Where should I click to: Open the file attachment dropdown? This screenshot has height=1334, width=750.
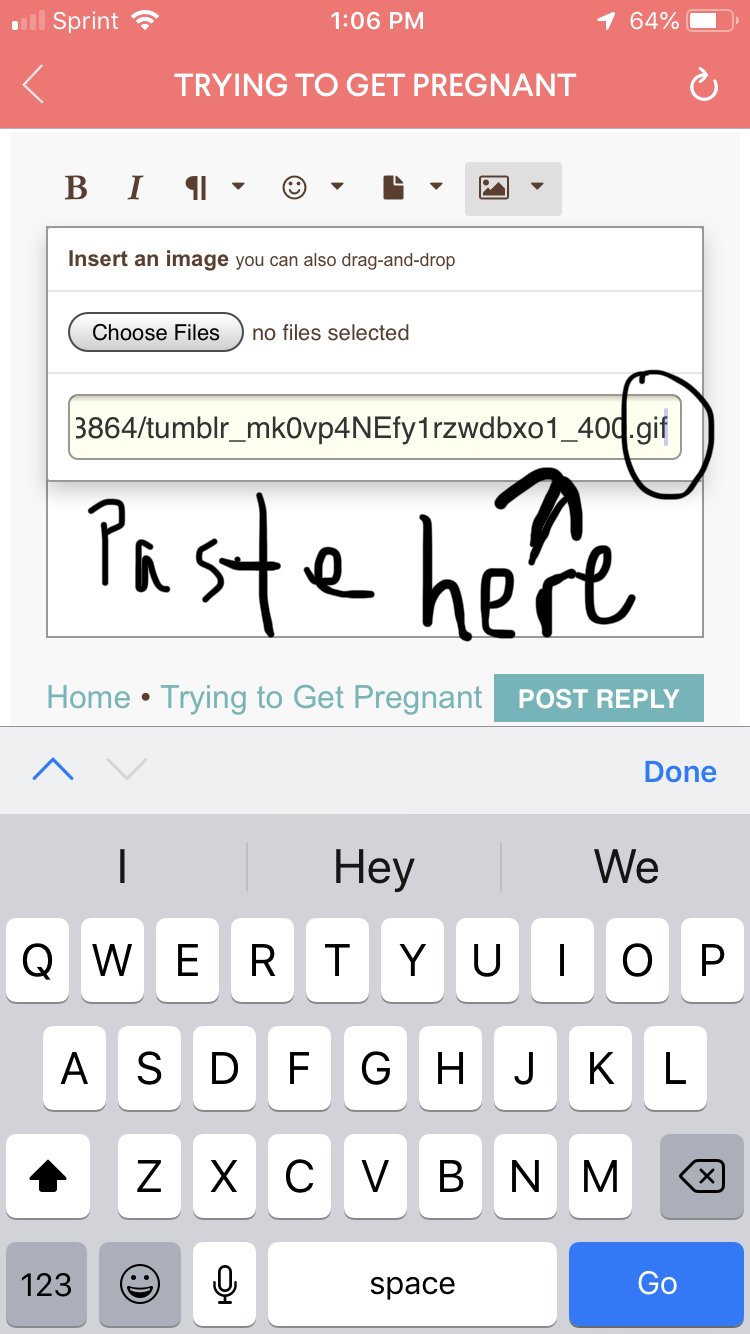point(412,188)
